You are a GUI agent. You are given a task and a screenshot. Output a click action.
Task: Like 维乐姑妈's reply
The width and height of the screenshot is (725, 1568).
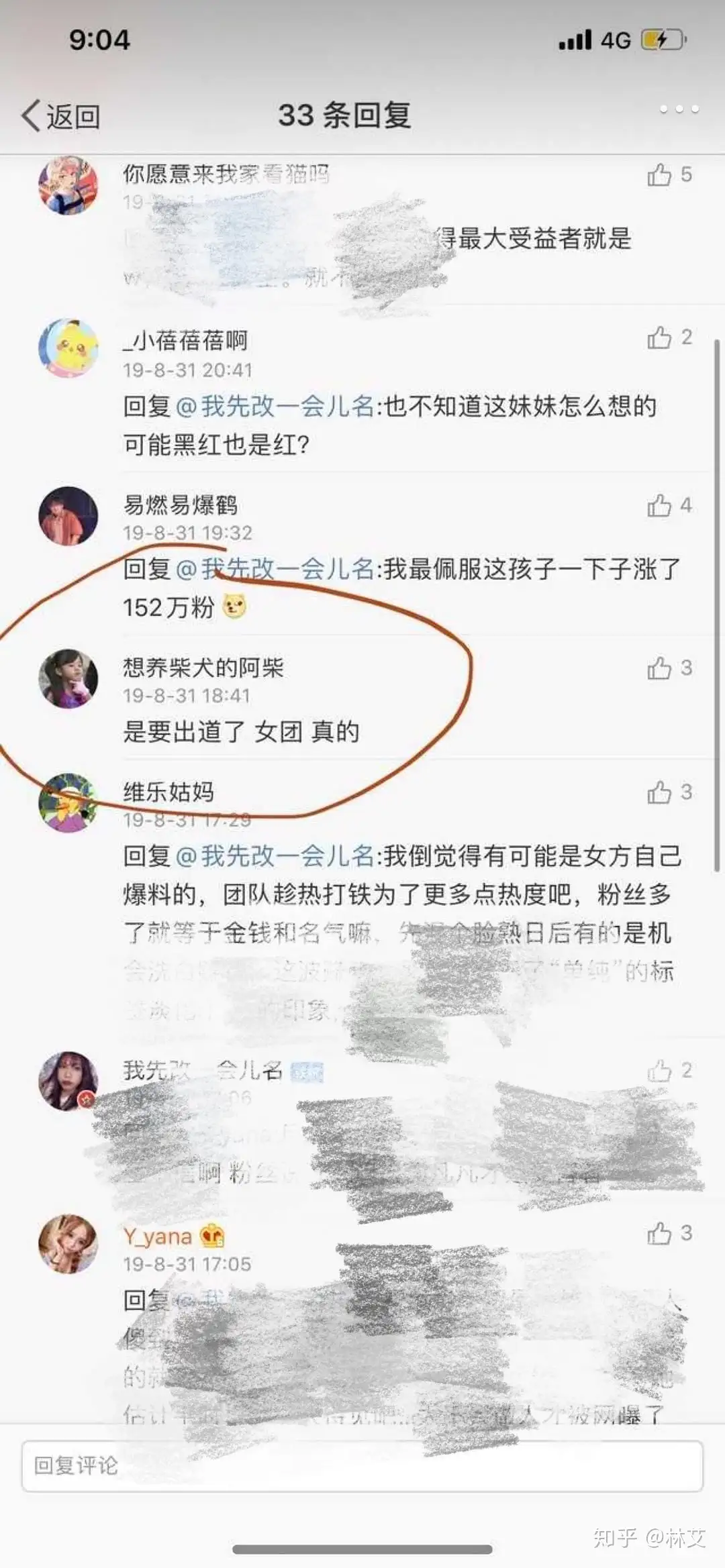669,792
